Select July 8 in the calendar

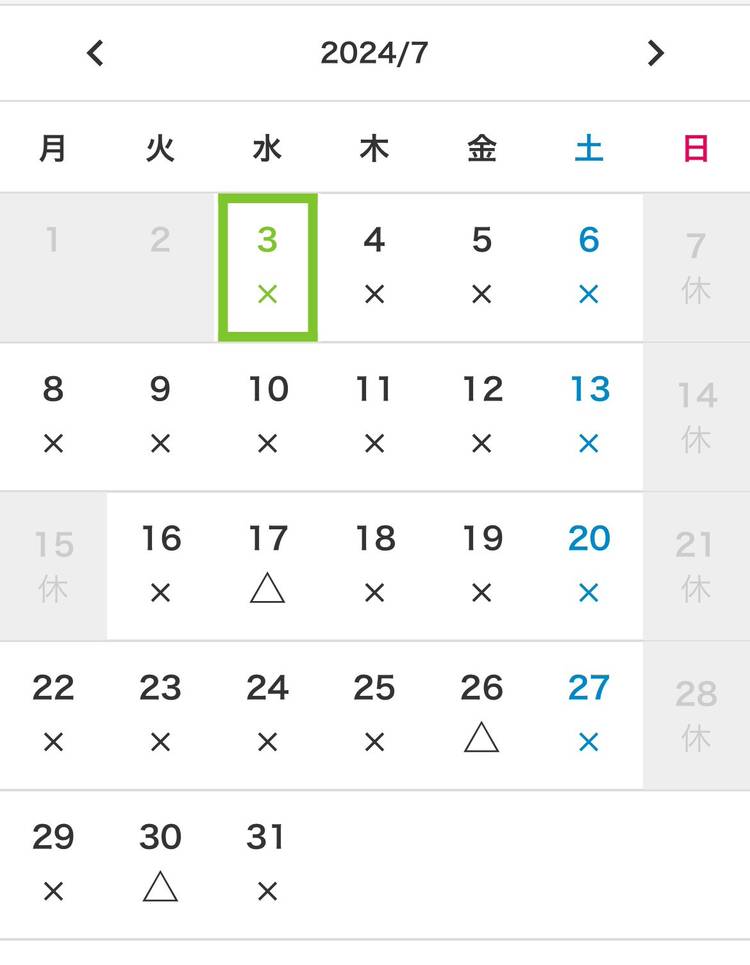pos(53,415)
